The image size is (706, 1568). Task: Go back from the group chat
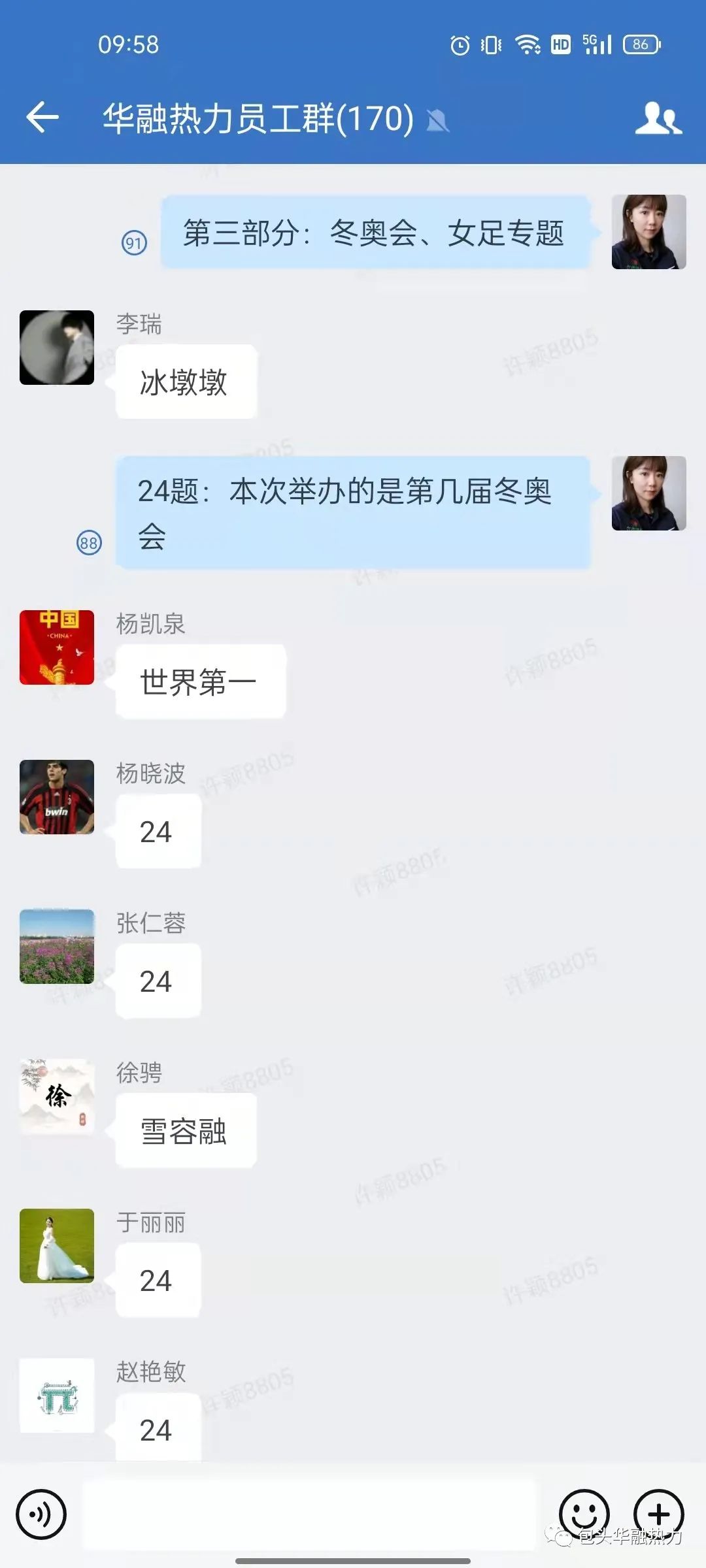pos(42,118)
